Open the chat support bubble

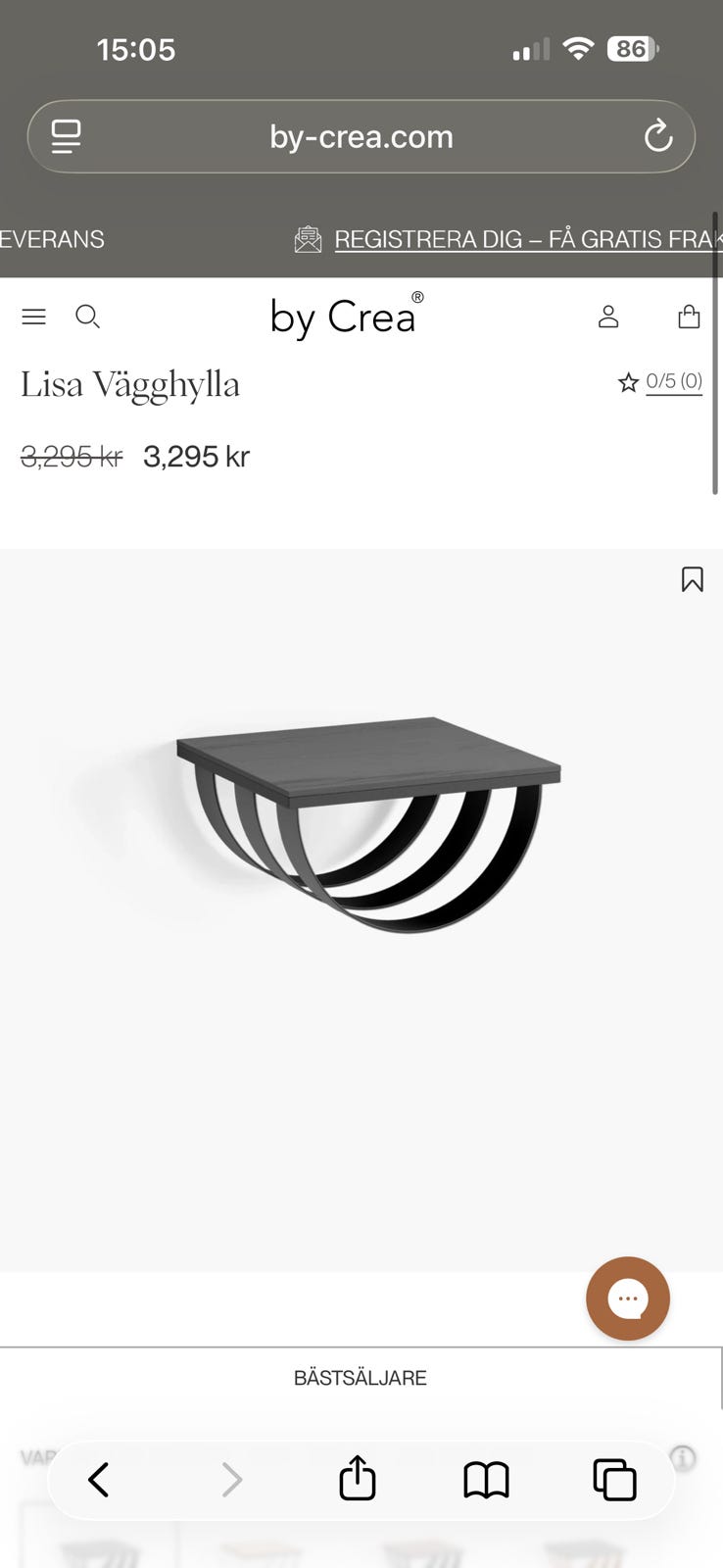[628, 1298]
